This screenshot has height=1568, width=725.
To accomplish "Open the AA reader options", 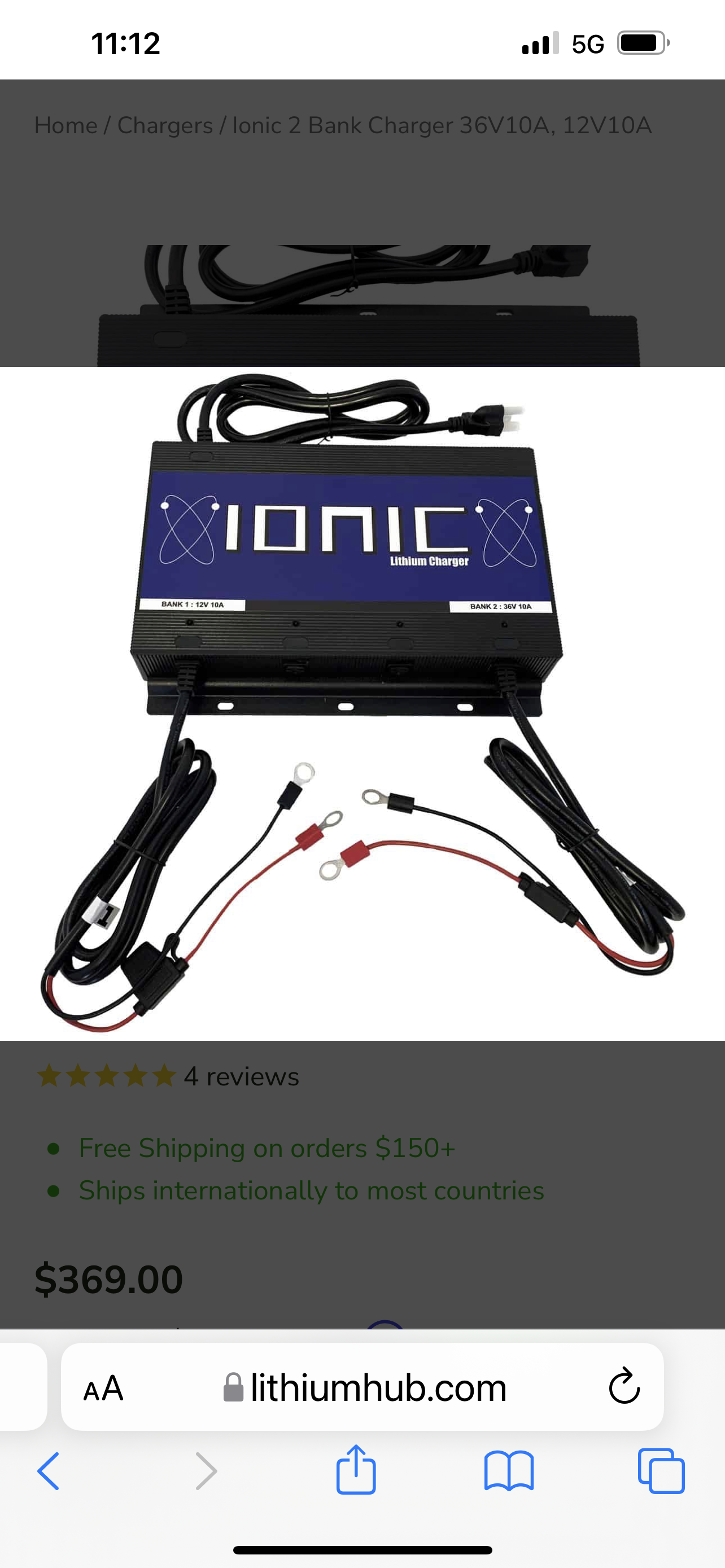I will (x=103, y=1389).
